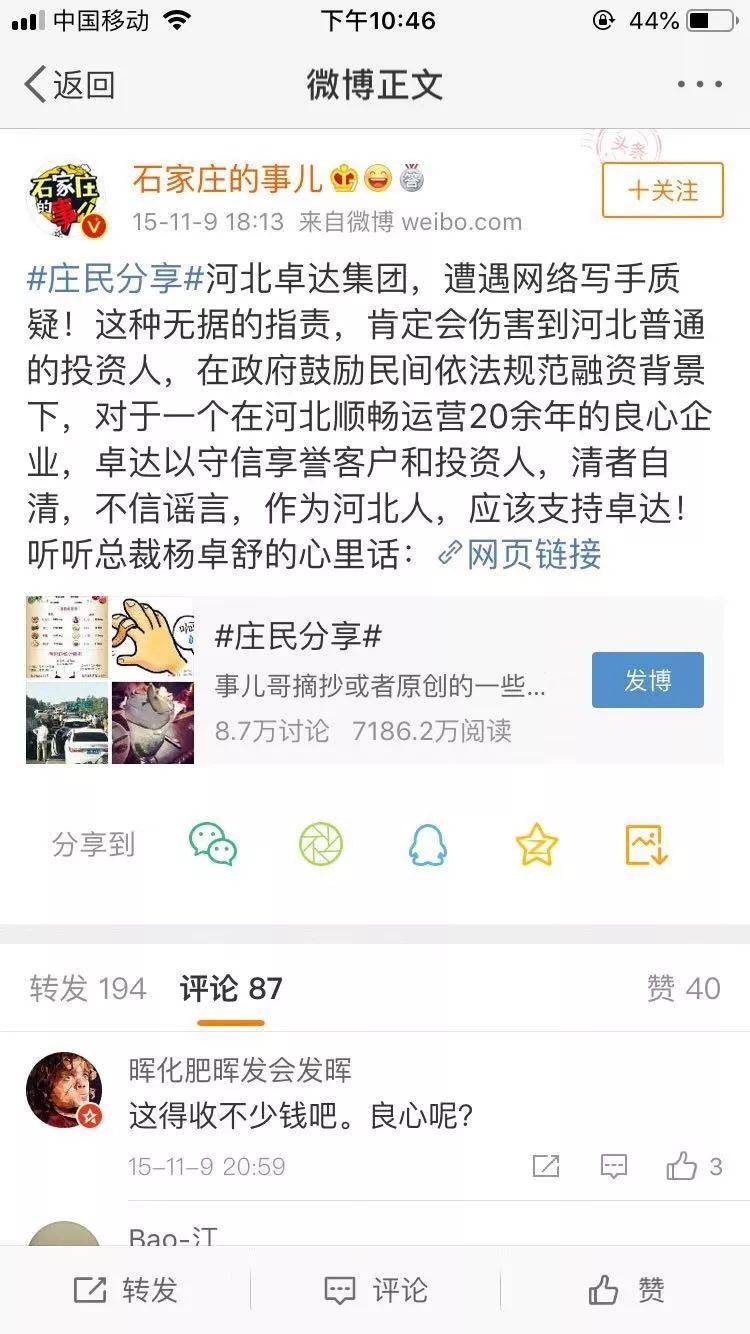Open the #庄民分享# topic card
This screenshot has height=1334, width=750.
click(x=380, y=681)
